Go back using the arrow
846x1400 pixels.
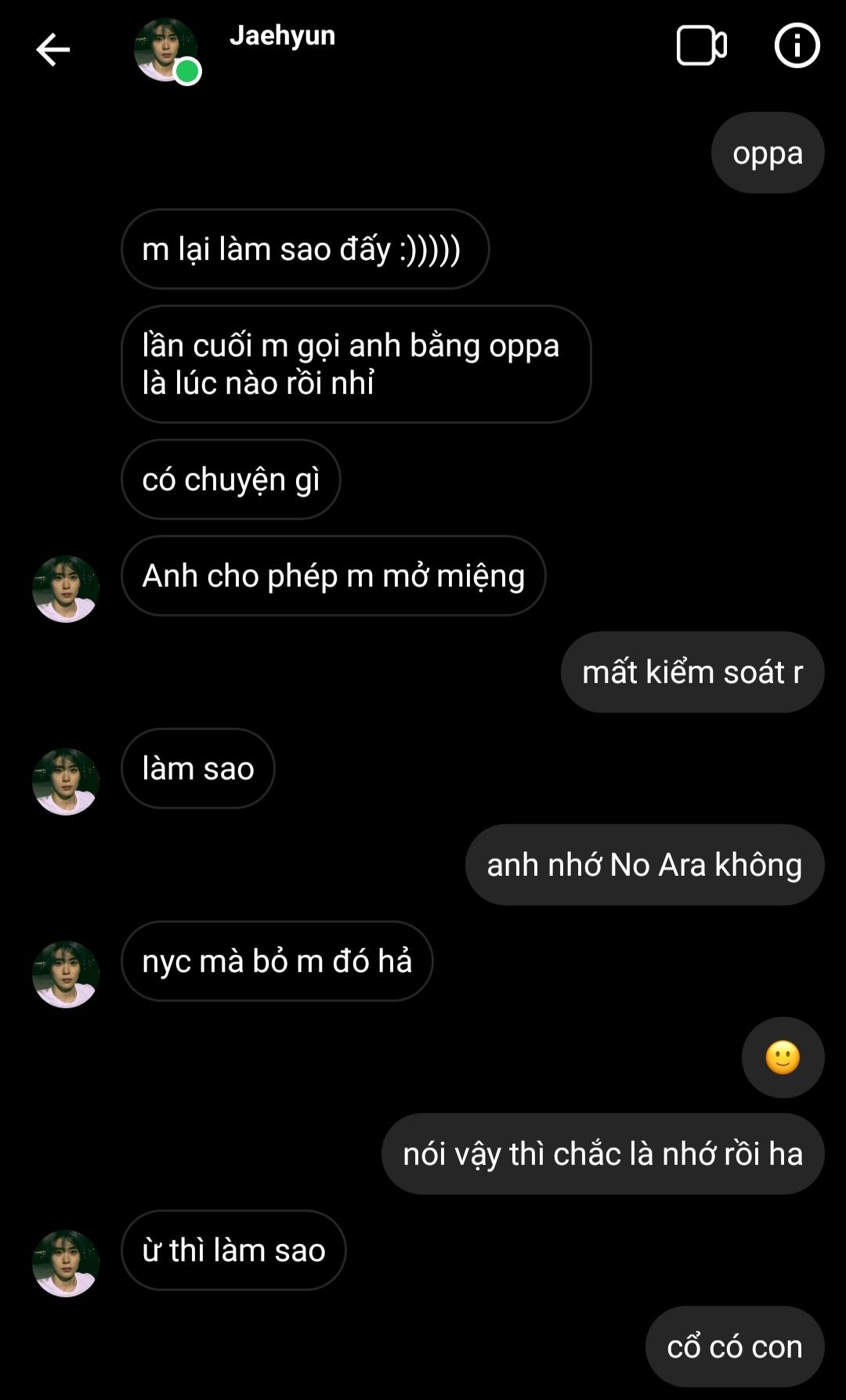point(53,50)
